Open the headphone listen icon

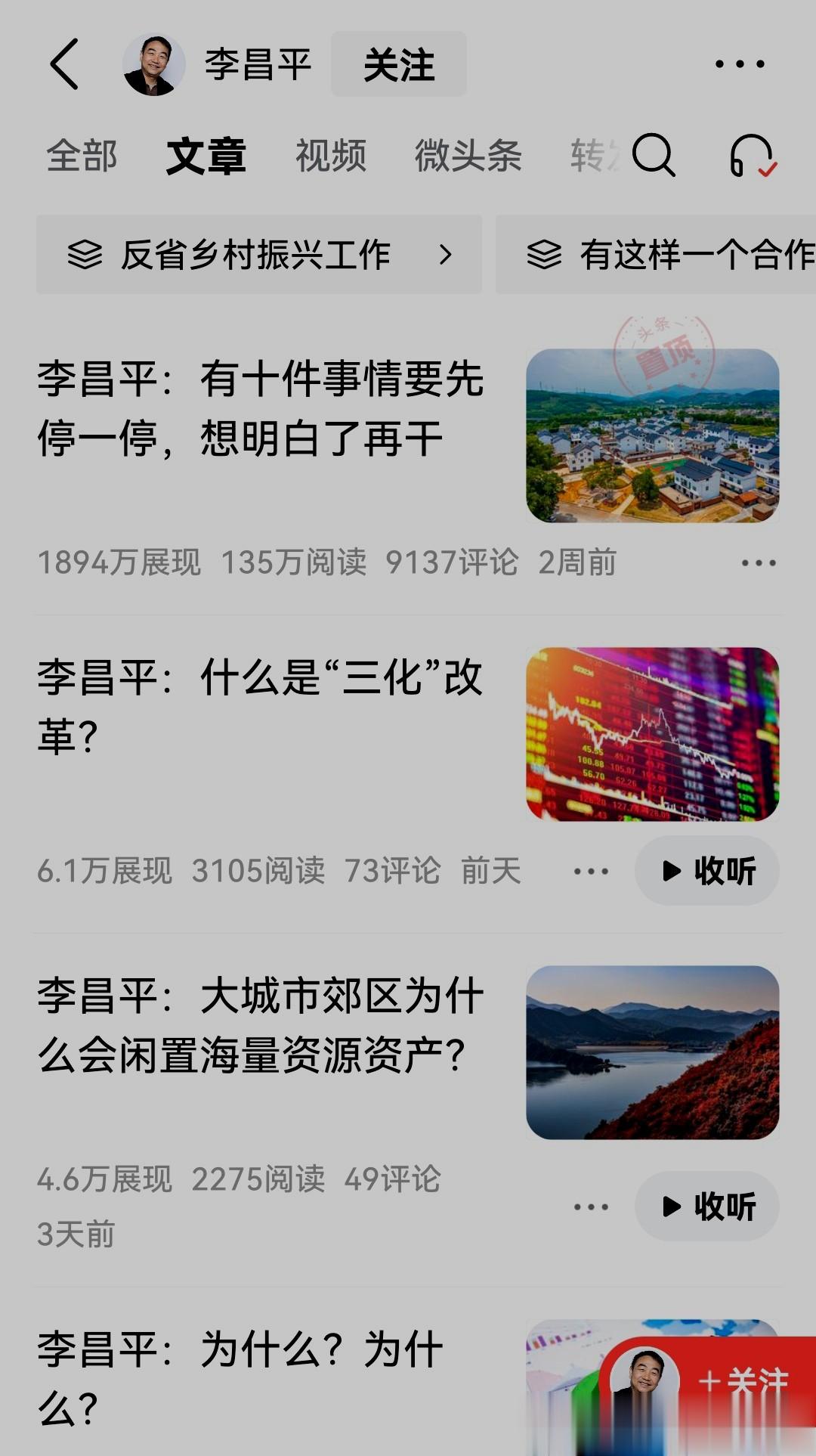(x=751, y=156)
